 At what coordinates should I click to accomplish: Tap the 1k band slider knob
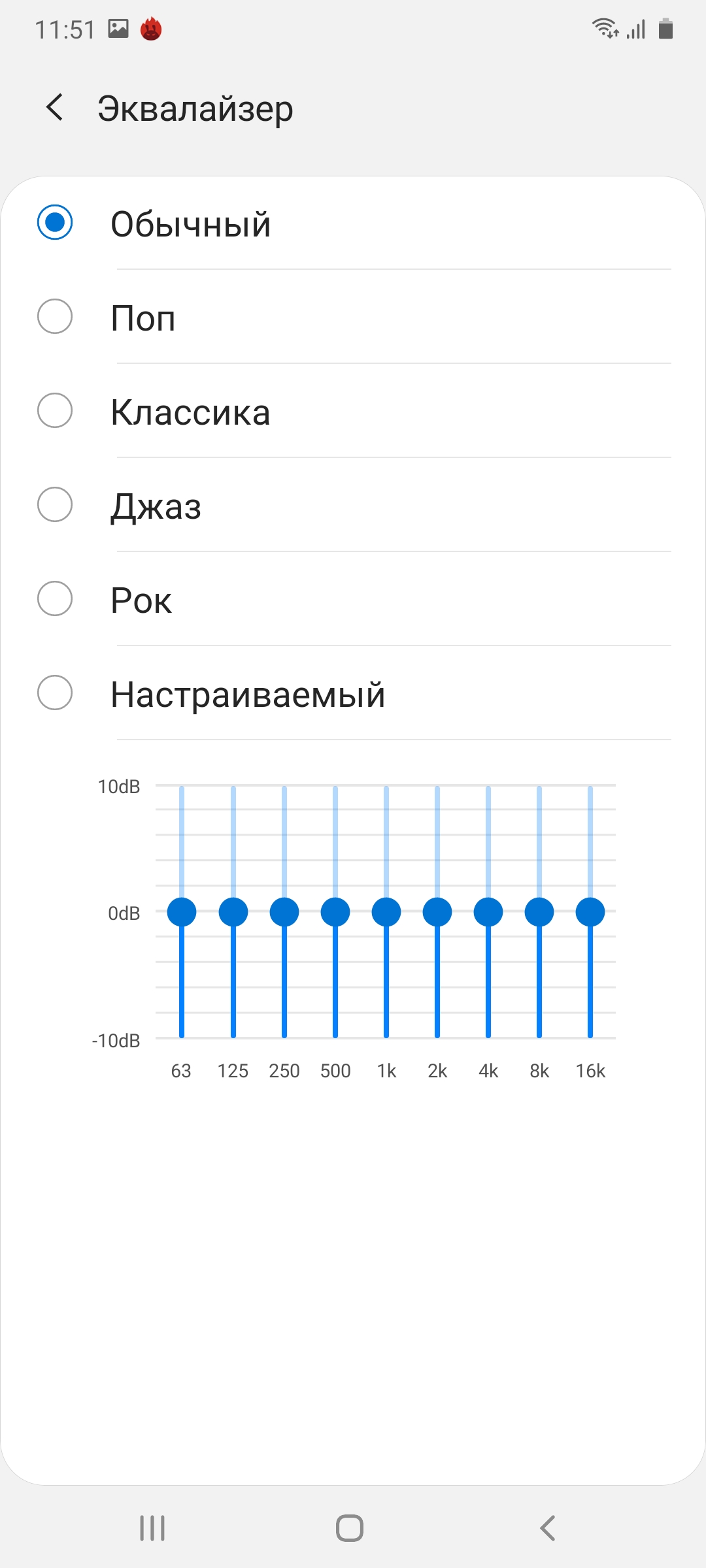(x=386, y=912)
